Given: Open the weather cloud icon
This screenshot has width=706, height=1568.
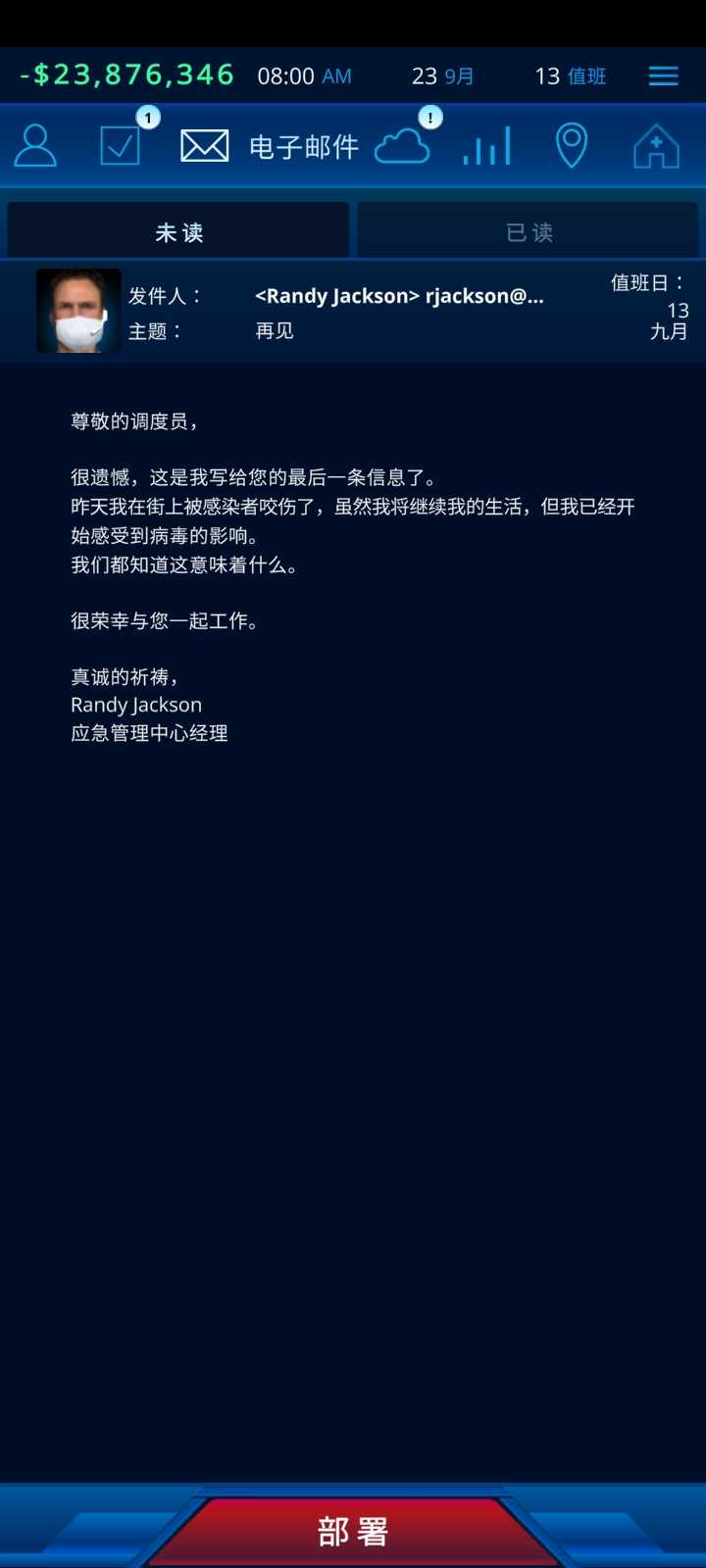Looking at the screenshot, I should click(402, 147).
